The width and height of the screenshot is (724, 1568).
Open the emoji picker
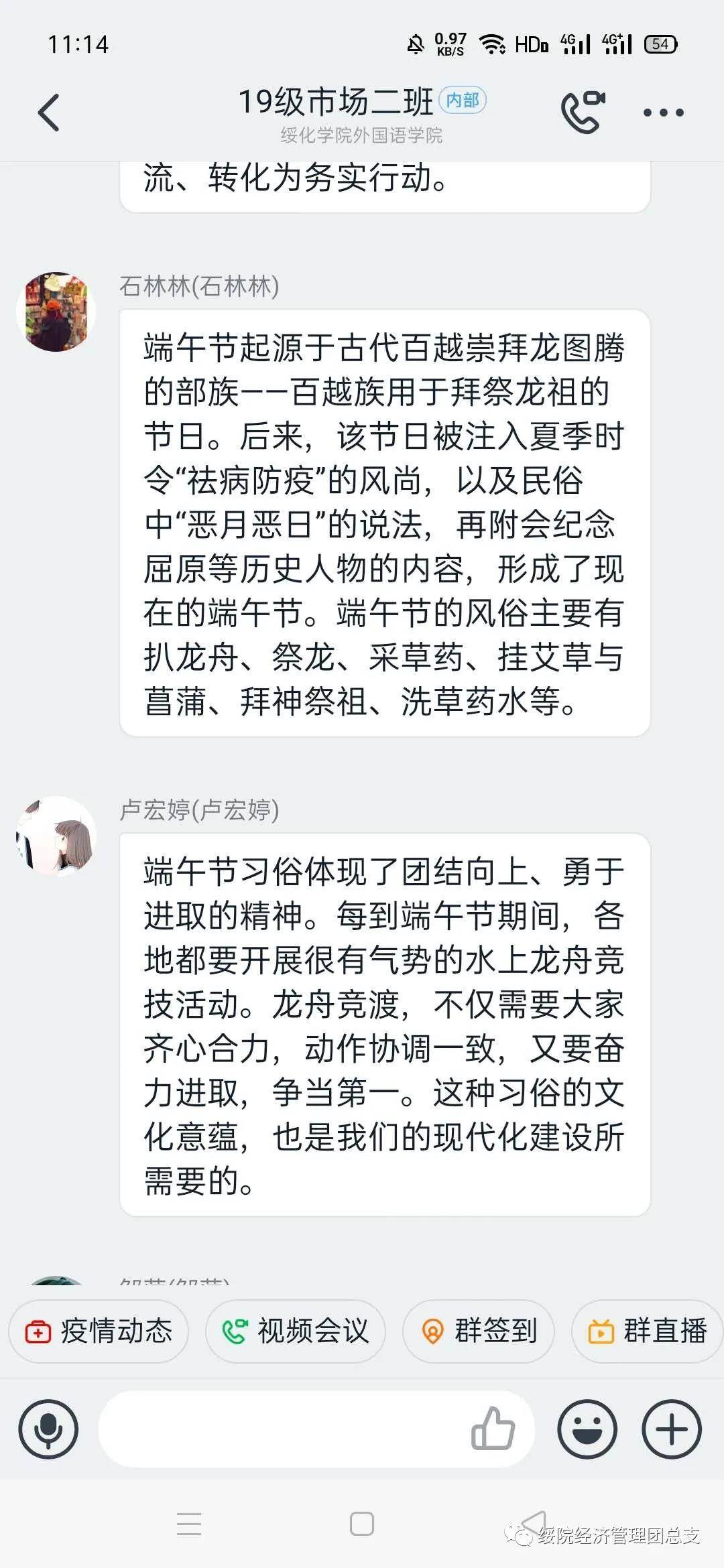tap(587, 1429)
